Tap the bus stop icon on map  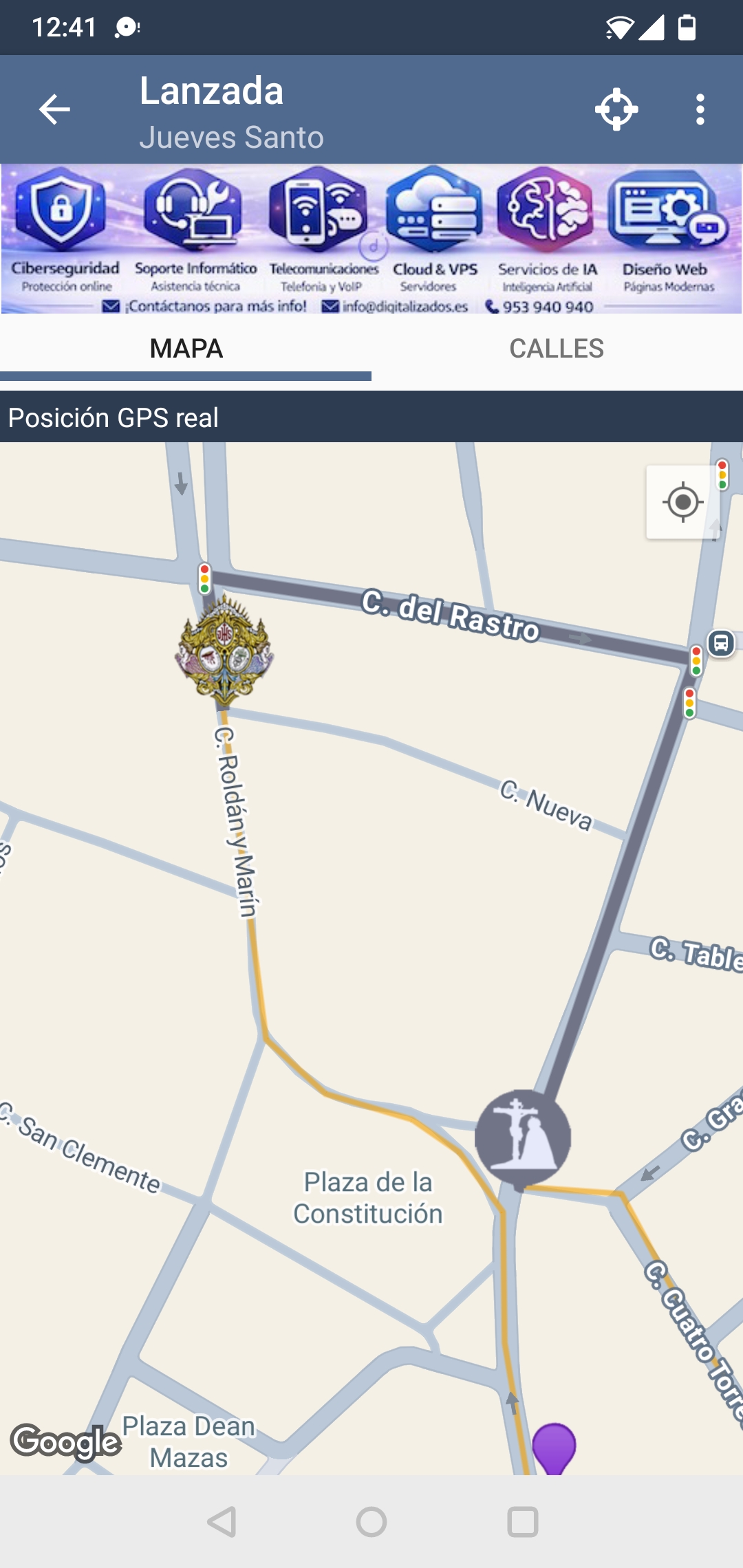(x=721, y=644)
